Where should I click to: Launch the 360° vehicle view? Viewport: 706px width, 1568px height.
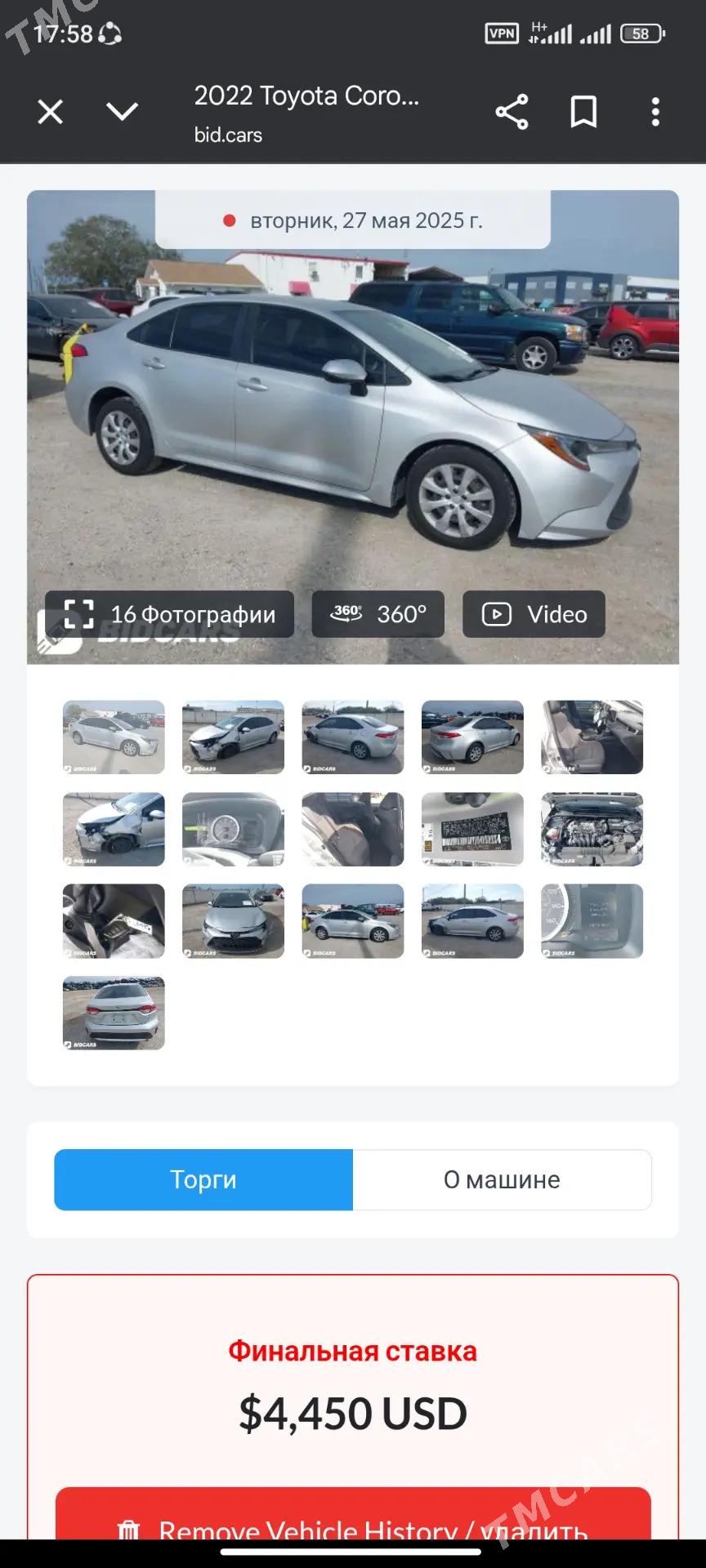click(x=377, y=615)
